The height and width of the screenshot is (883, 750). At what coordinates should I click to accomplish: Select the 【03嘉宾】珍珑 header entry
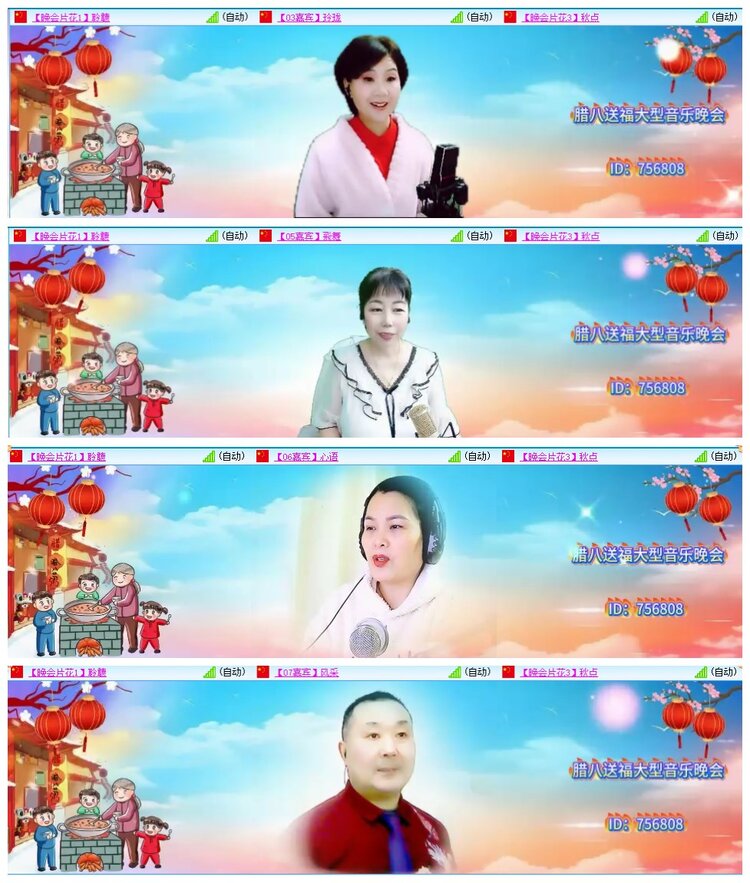coord(310,14)
